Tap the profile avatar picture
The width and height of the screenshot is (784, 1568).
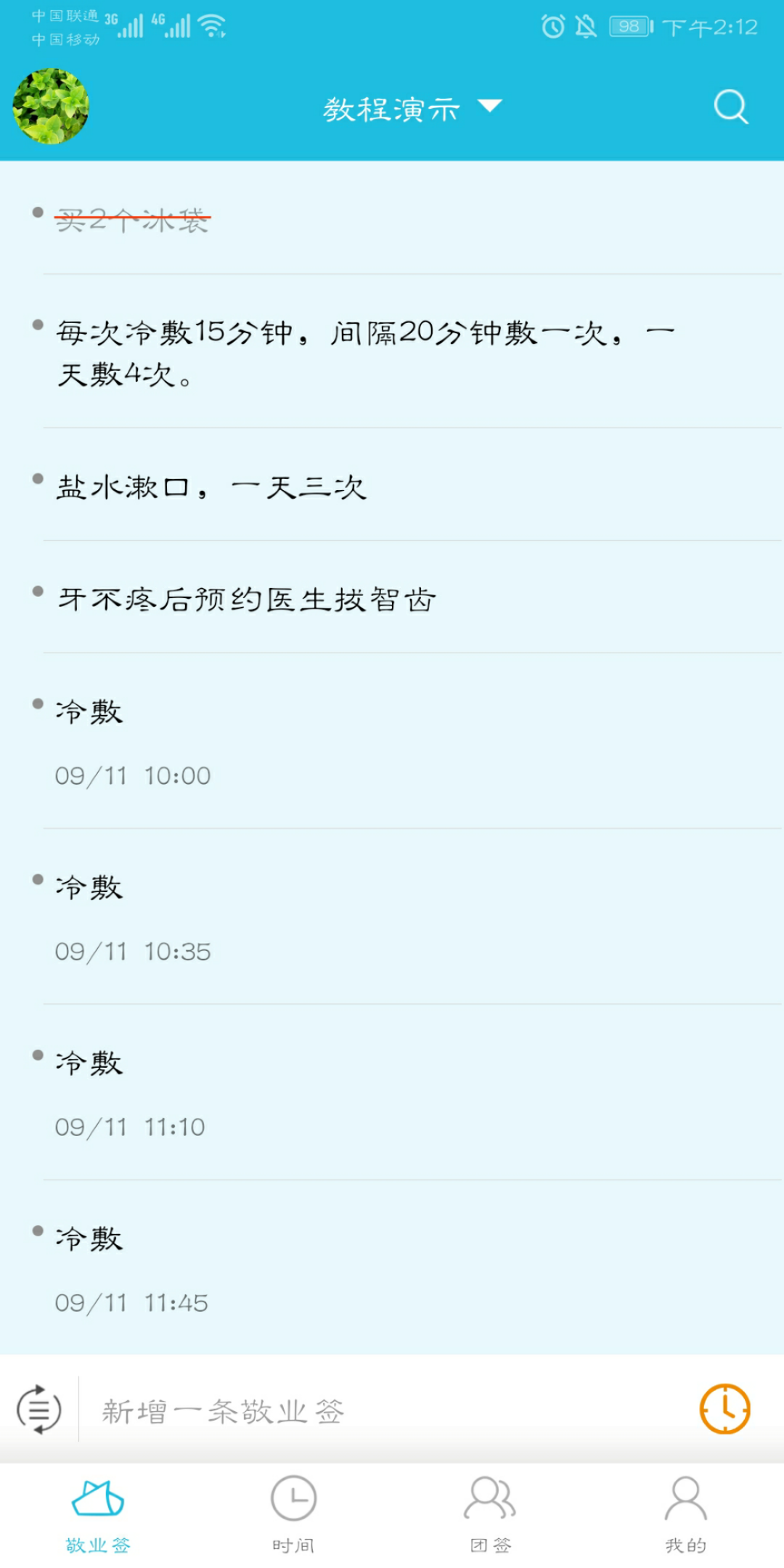pyautogui.click(x=51, y=107)
